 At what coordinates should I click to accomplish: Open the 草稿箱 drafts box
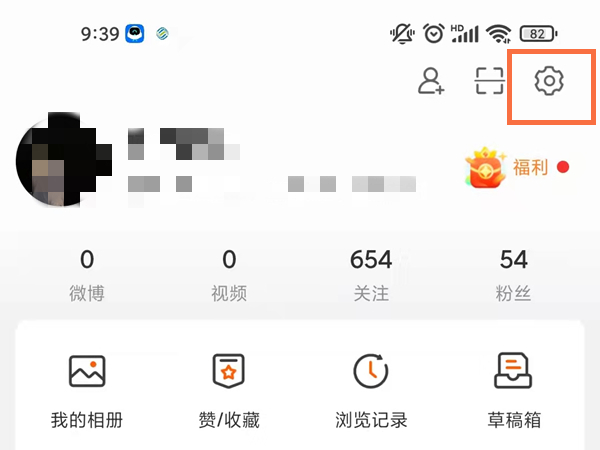[513, 389]
